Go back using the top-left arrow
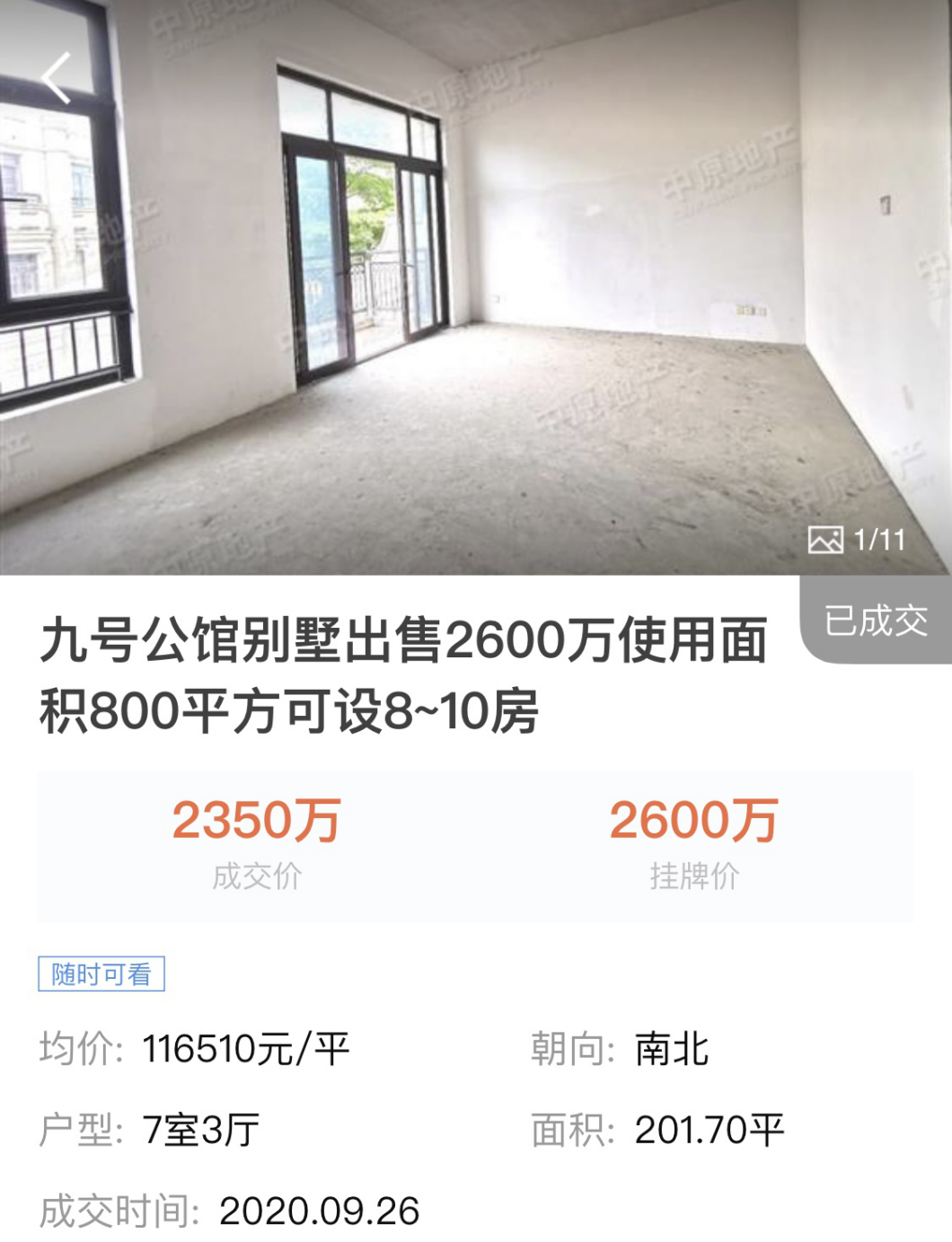 pyautogui.click(x=56, y=78)
